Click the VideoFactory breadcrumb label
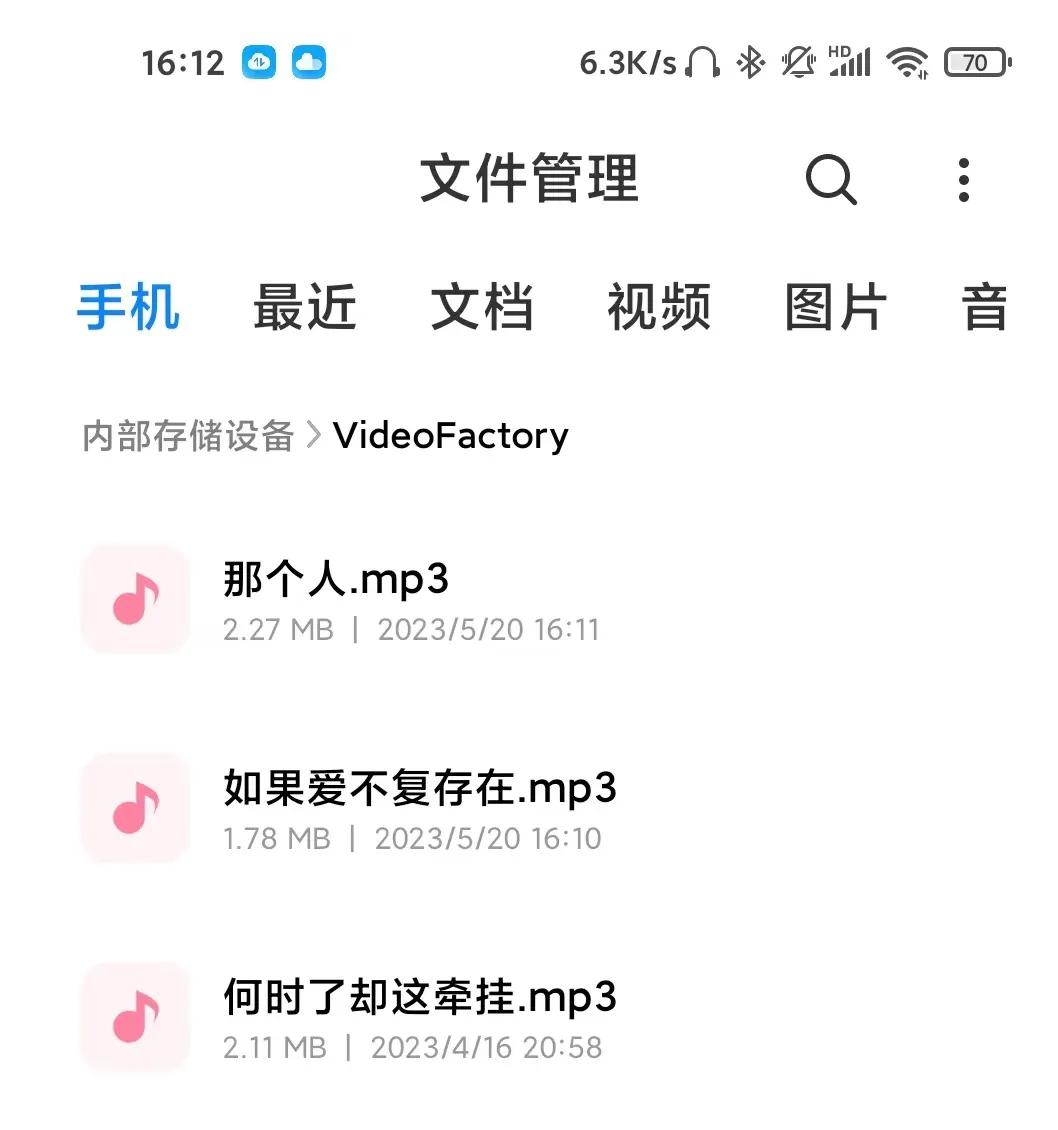1058x1130 pixels. click(450, 435)
